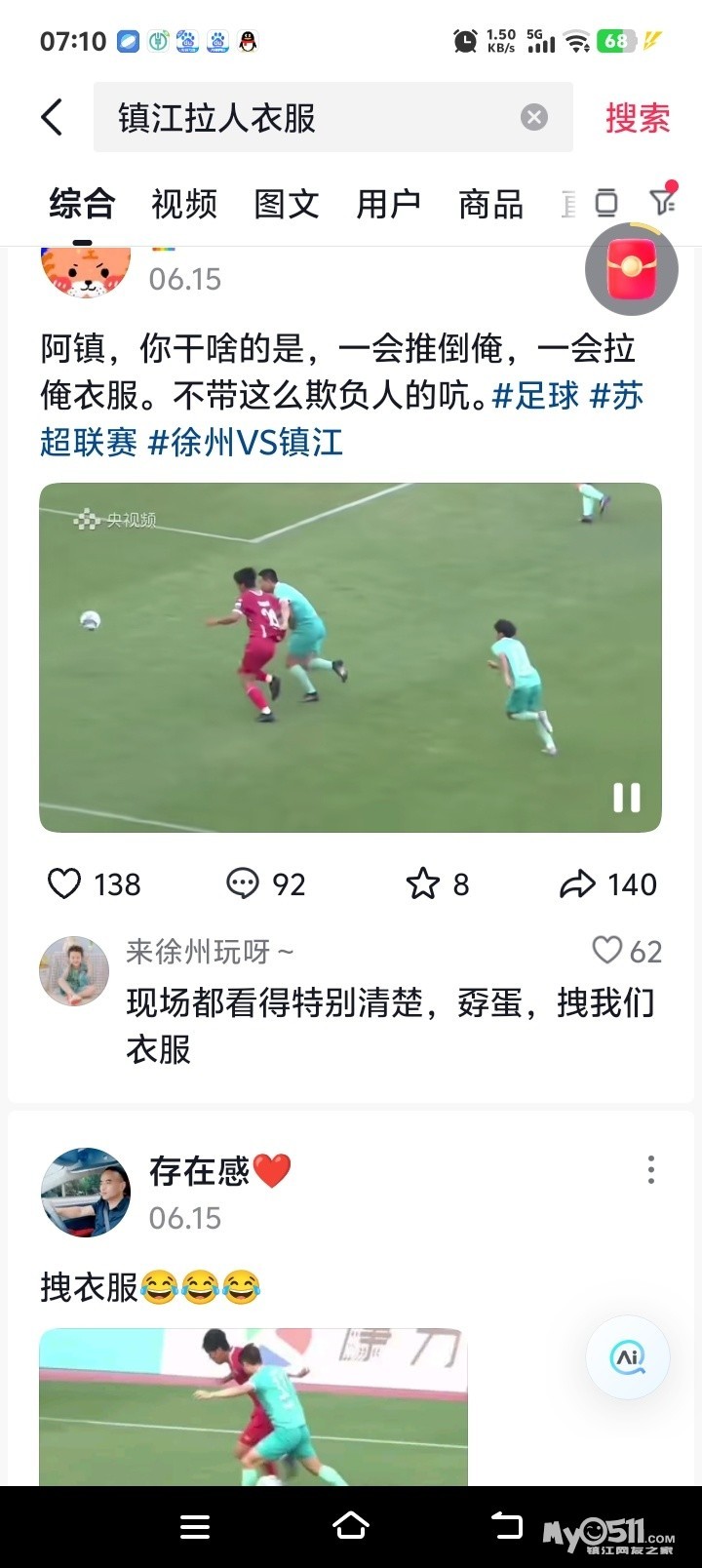Pause the Xuzhou vs Zhenjiang video
The width and height of the screenshot is (702, 1568).
coord(626,798)
